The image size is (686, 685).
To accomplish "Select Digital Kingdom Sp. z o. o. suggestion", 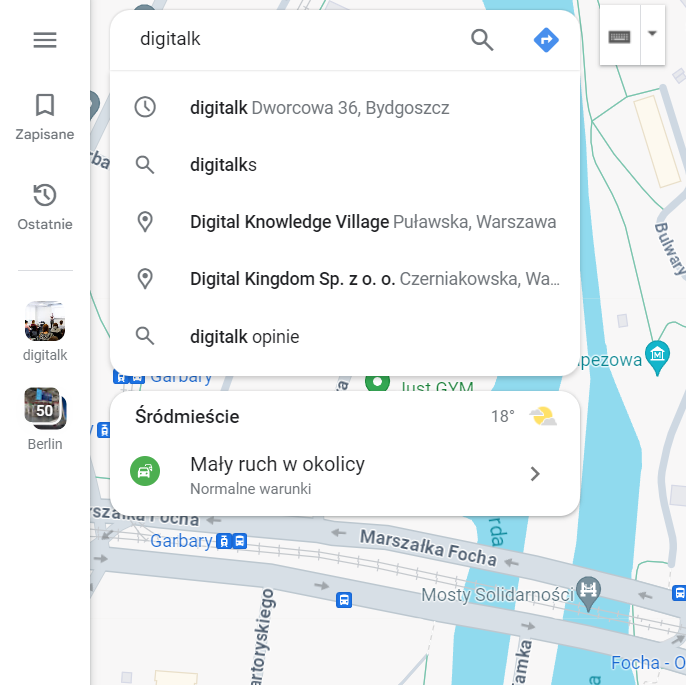I will pos(374,279).
